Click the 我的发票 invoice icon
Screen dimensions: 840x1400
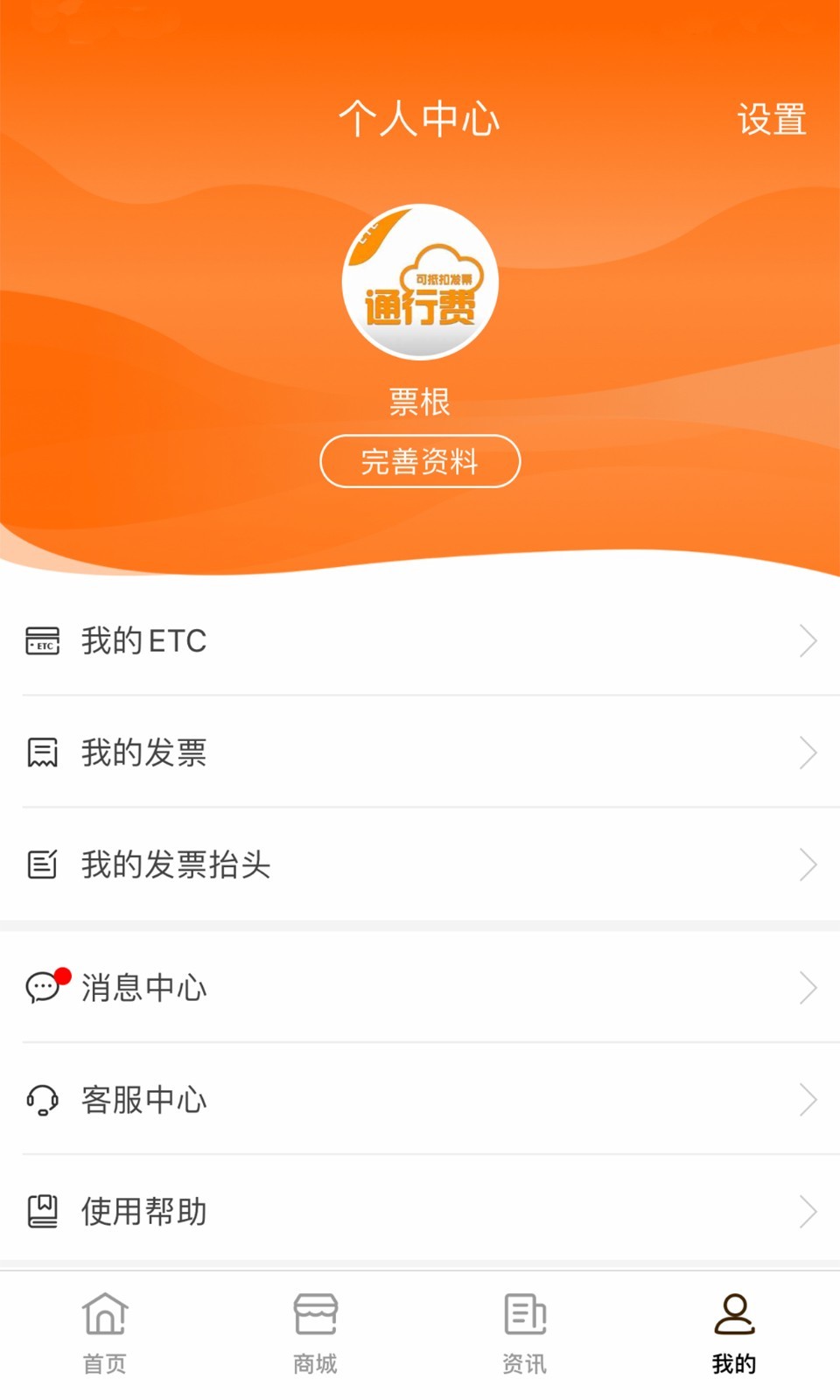click(41, 752)
